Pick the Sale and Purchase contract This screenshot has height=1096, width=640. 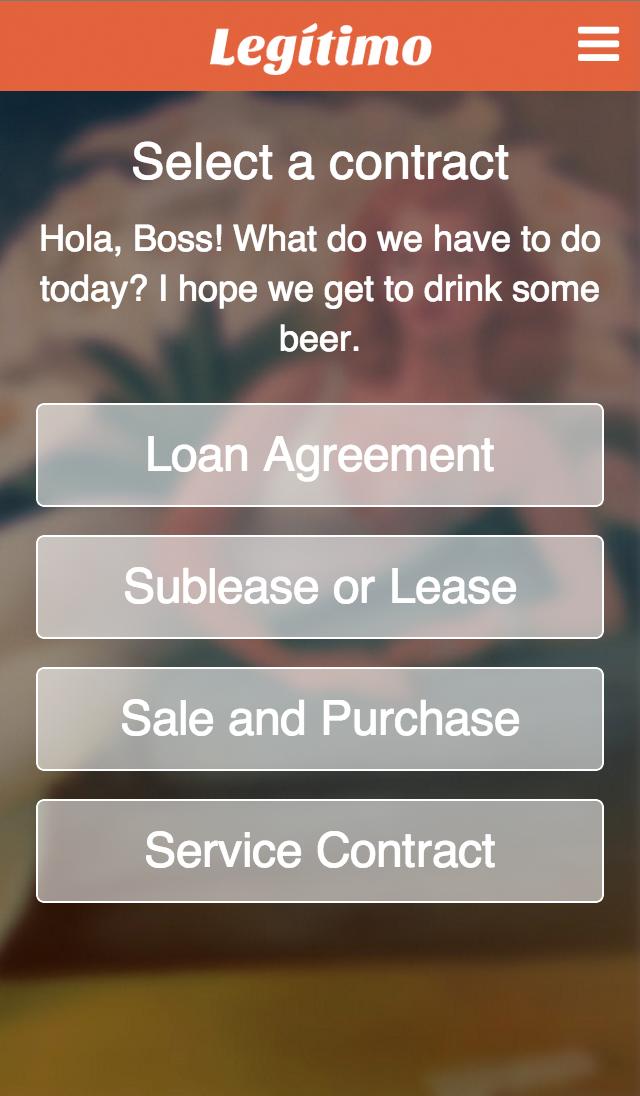(x=320, y=719)
